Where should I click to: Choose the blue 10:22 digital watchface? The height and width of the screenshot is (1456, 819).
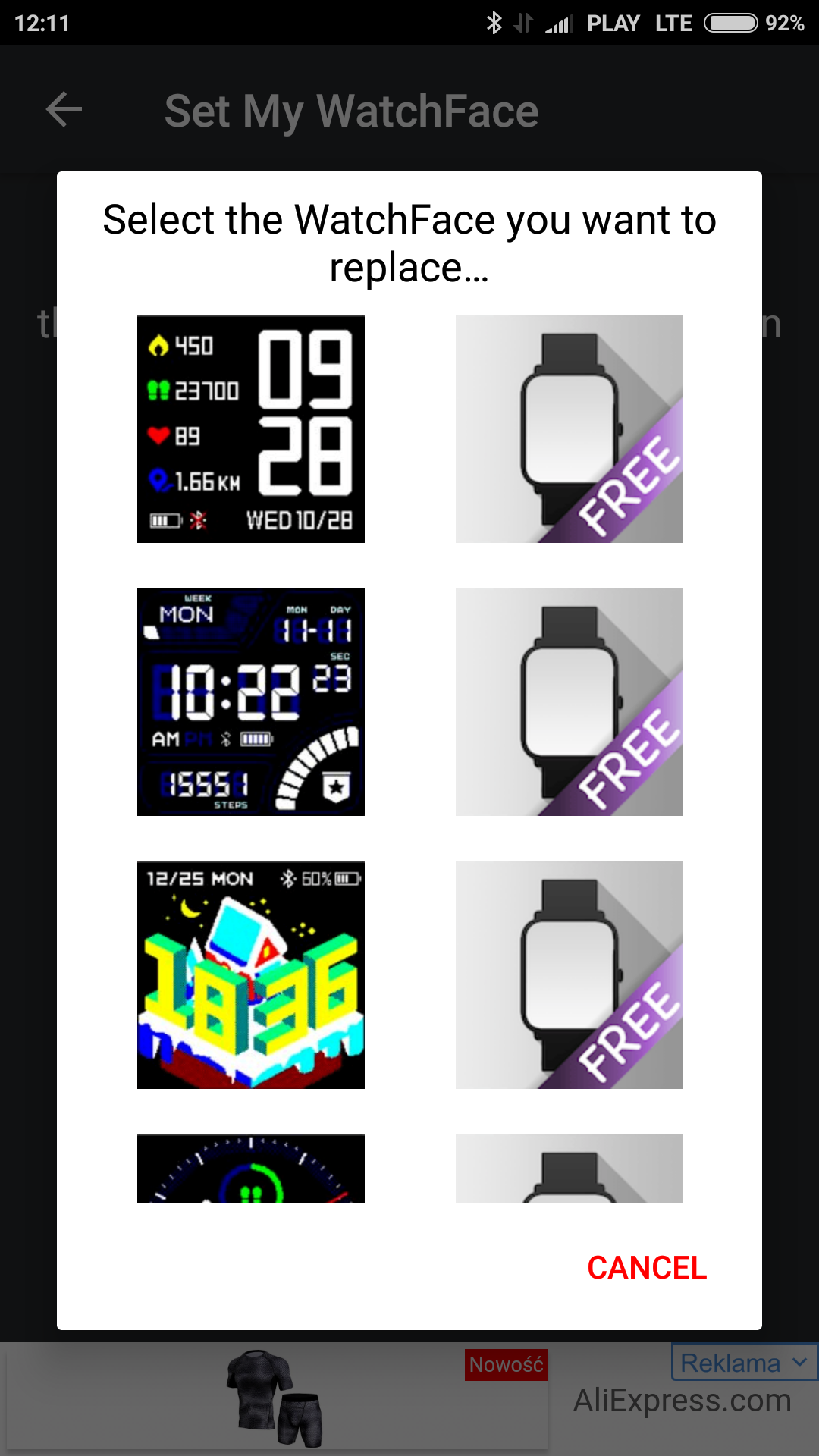click(x=250, y=702)
